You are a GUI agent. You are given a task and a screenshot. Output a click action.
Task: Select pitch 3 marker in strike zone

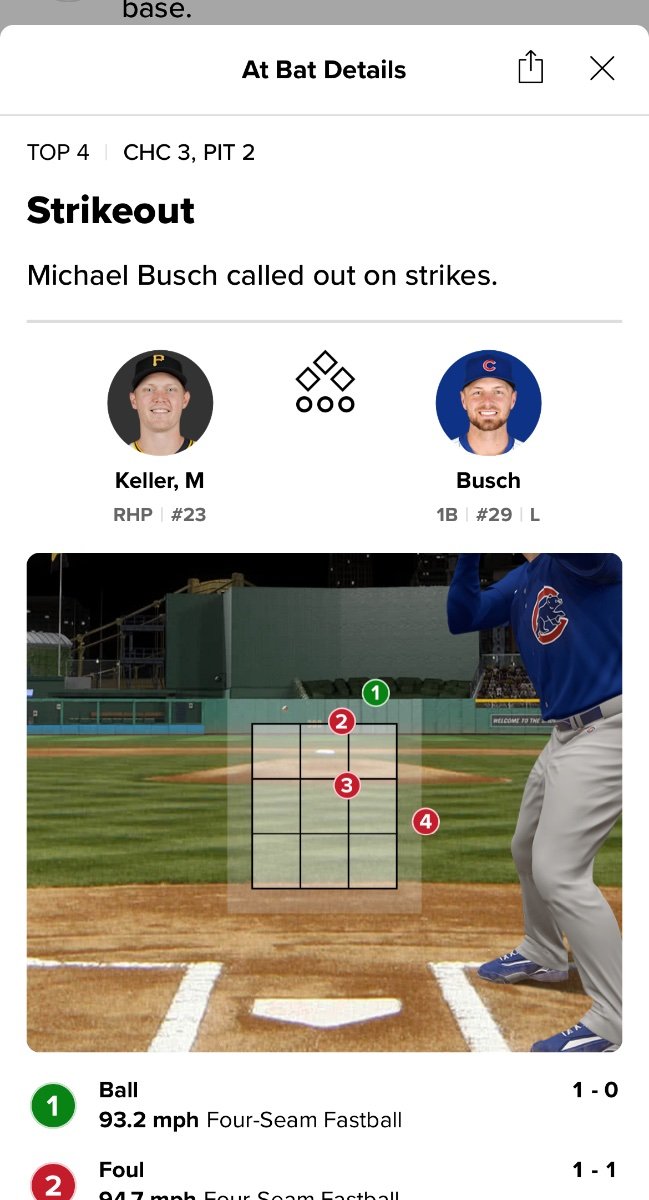[x=346, y=786]
